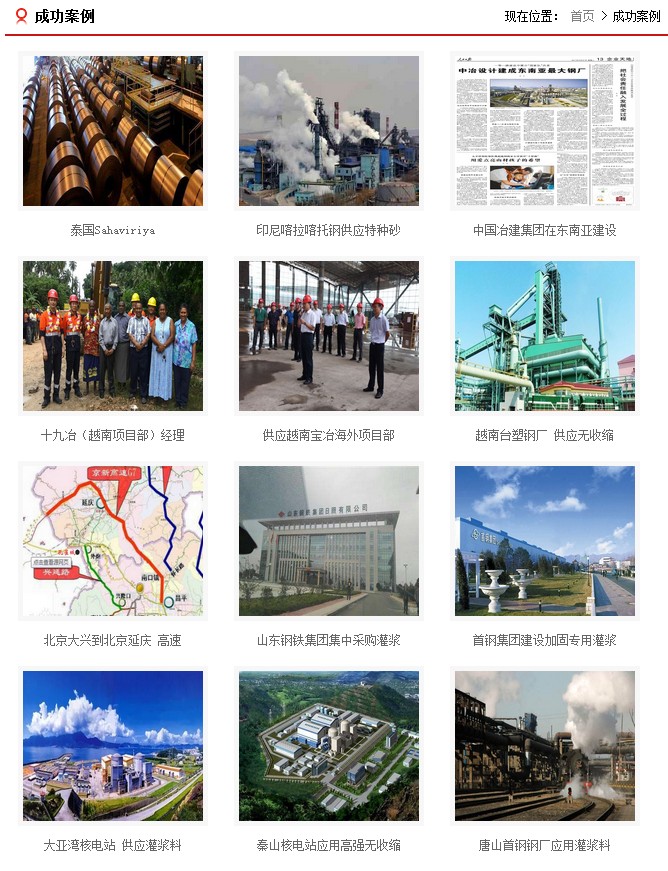Screen dimensions: 668x871
Task: Go to 首页 in the breadcrumb
Action: tap(582, 16)
